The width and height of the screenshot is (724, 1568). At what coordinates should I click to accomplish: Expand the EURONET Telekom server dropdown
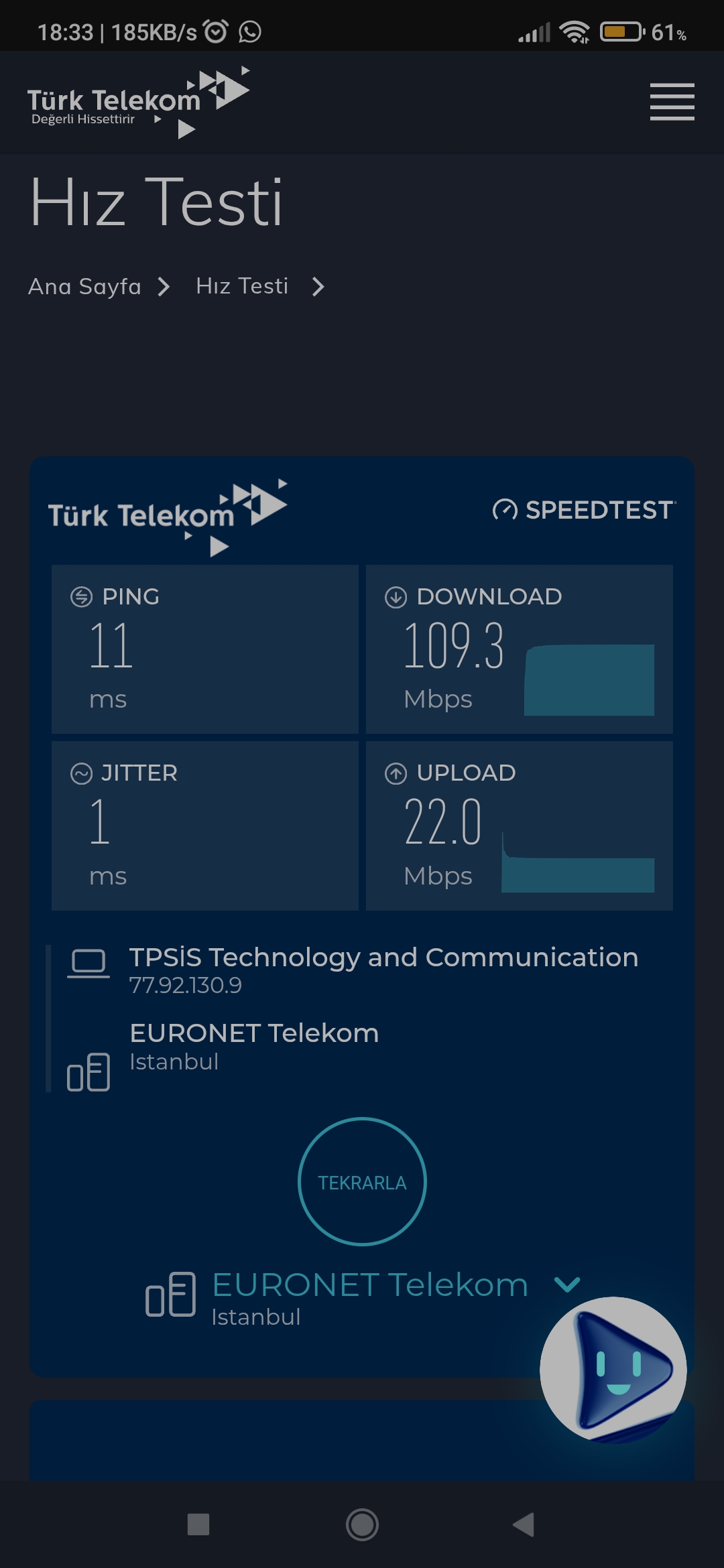pos(567,1284)
